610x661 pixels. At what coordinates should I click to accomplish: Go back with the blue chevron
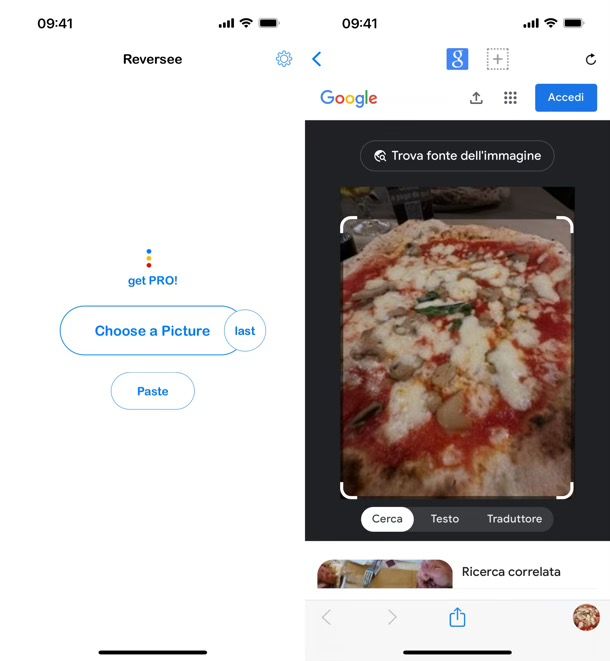pyautogui.click(x=317, y=59)
